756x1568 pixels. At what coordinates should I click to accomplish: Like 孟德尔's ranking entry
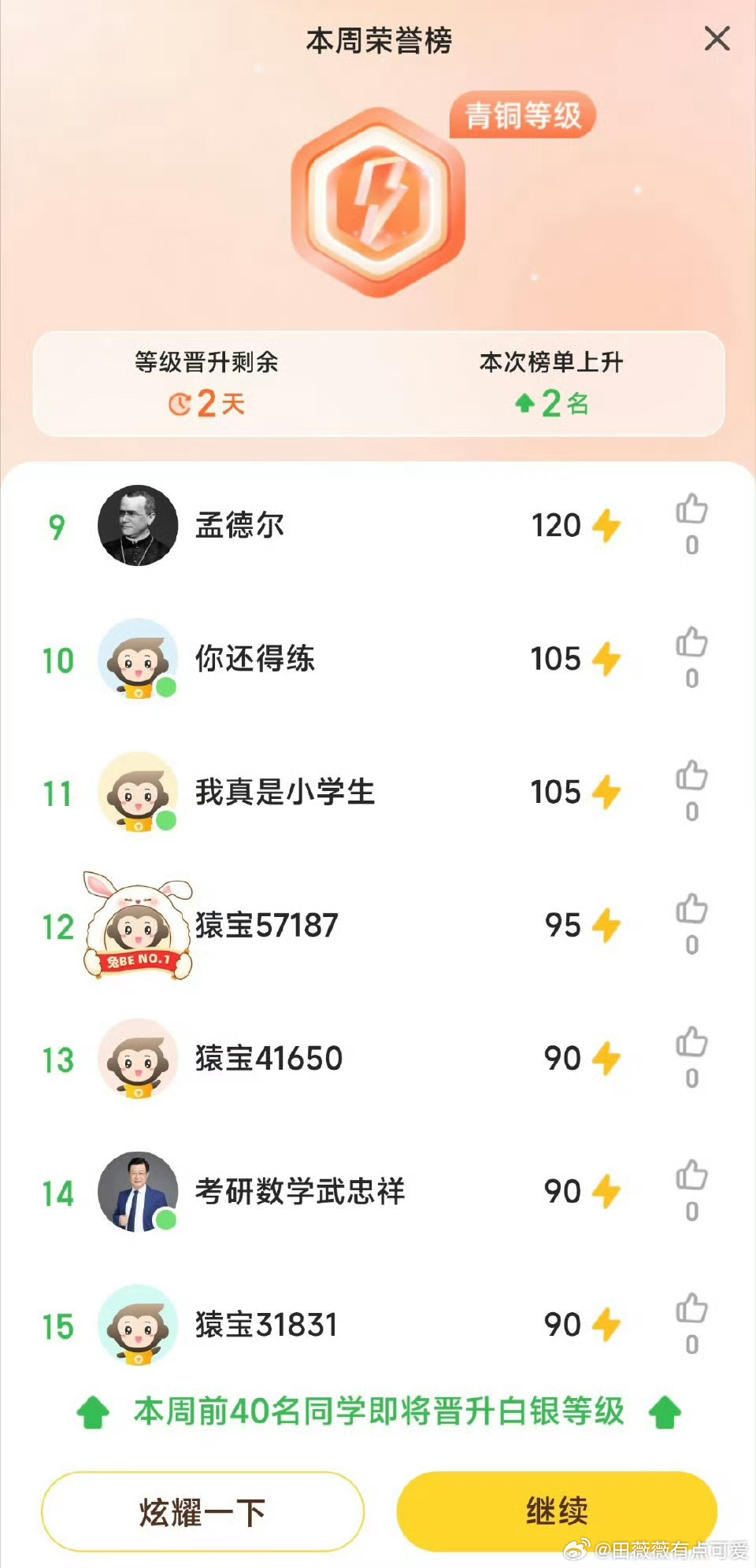click(691, 510)
